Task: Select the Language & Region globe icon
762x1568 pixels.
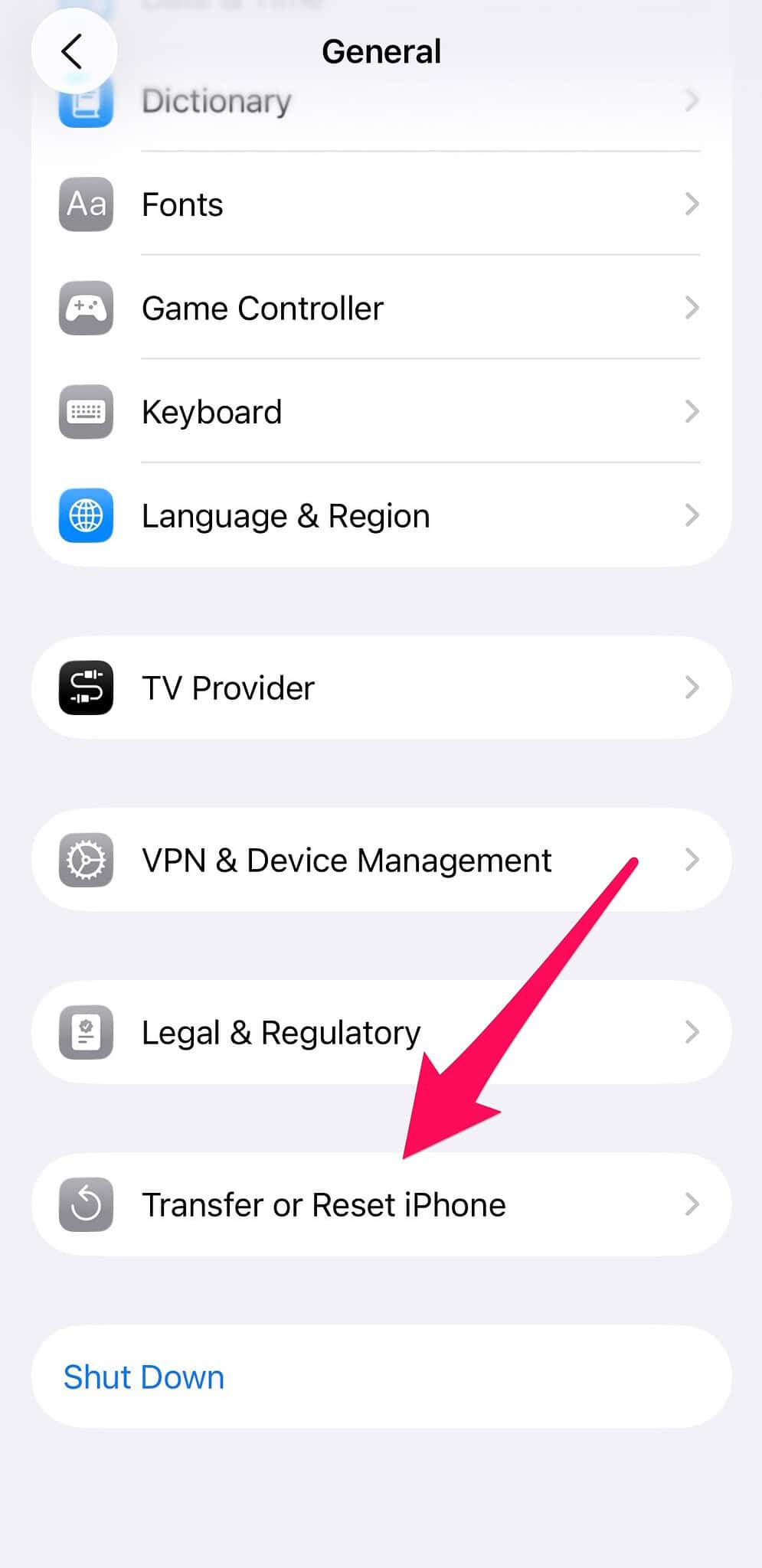Action: pyautogui.click(x=85, y=515)
